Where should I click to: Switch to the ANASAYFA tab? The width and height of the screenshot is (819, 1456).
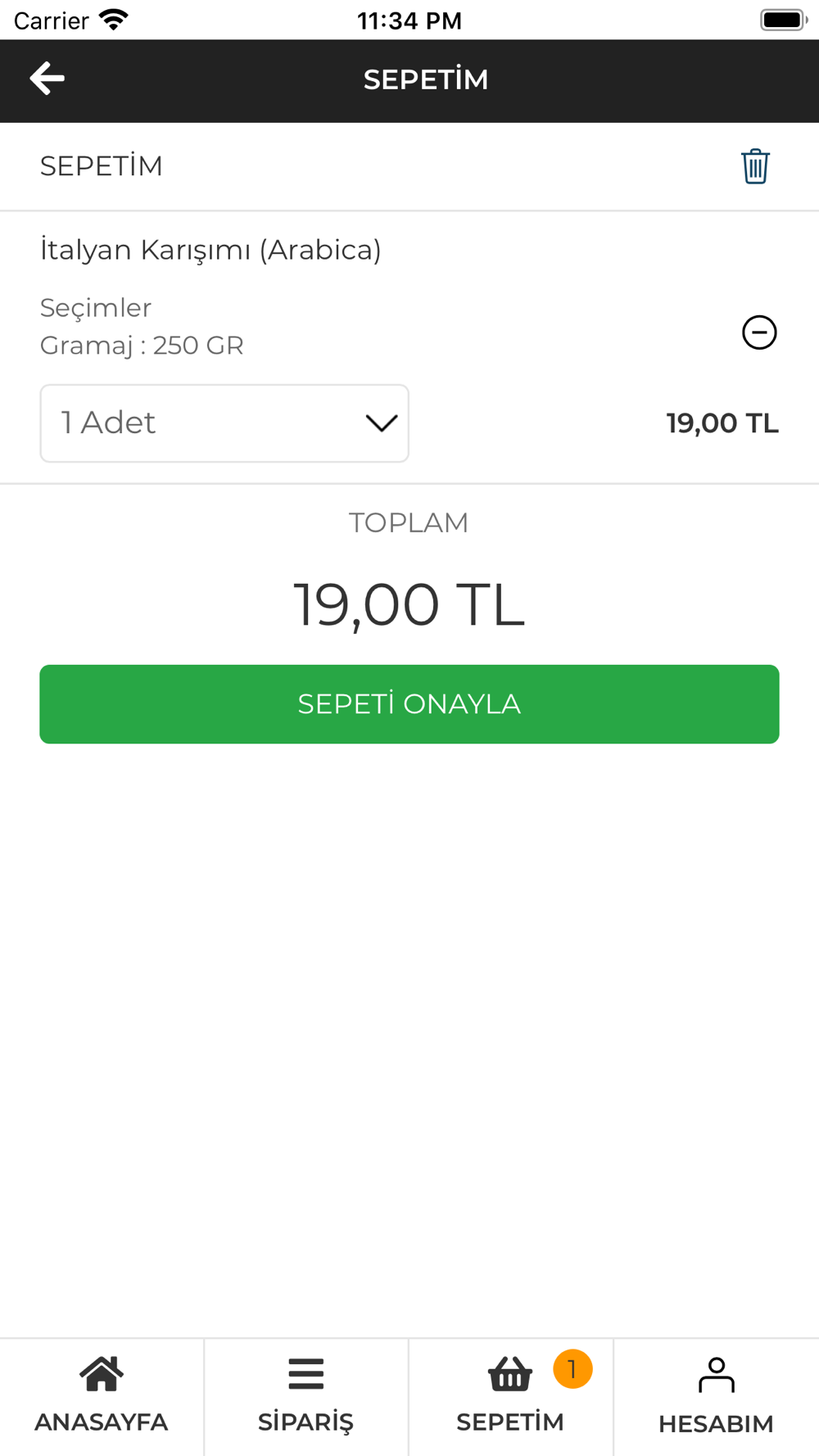pyautogui.click(x=102, y=1397)
